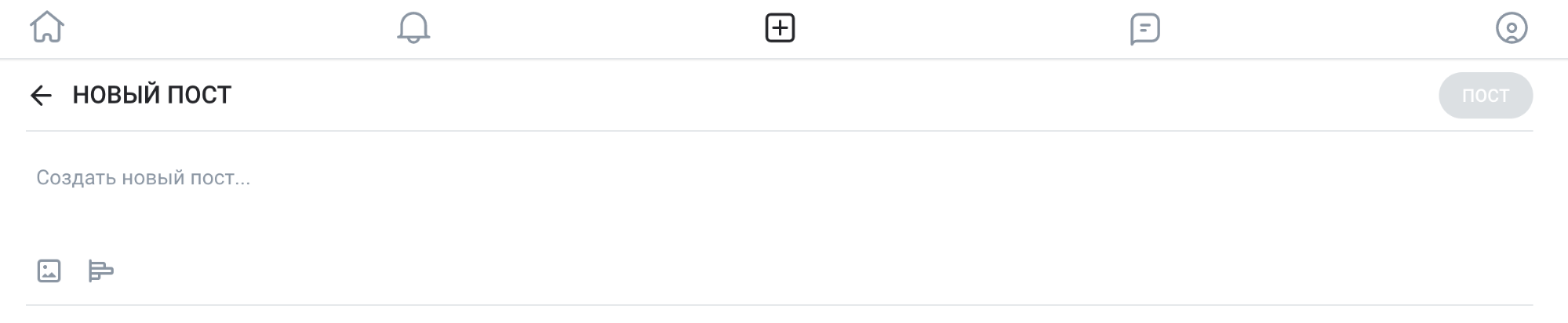Screen dimensions: 1568x323
Task: Tap the ПОСТ publish button
Action: 1485,96
